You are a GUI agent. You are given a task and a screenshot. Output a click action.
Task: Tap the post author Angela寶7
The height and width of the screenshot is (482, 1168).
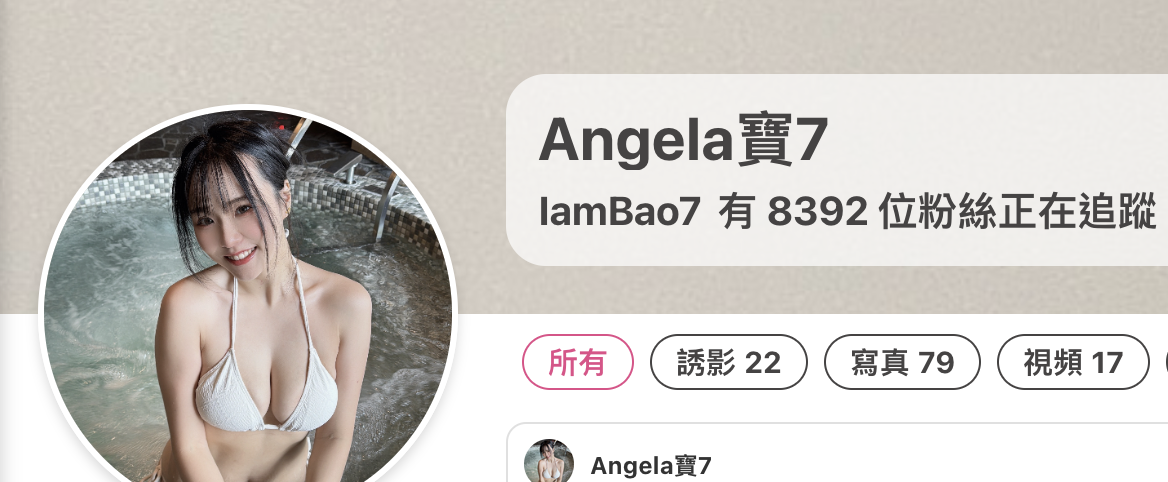(651, 466)
